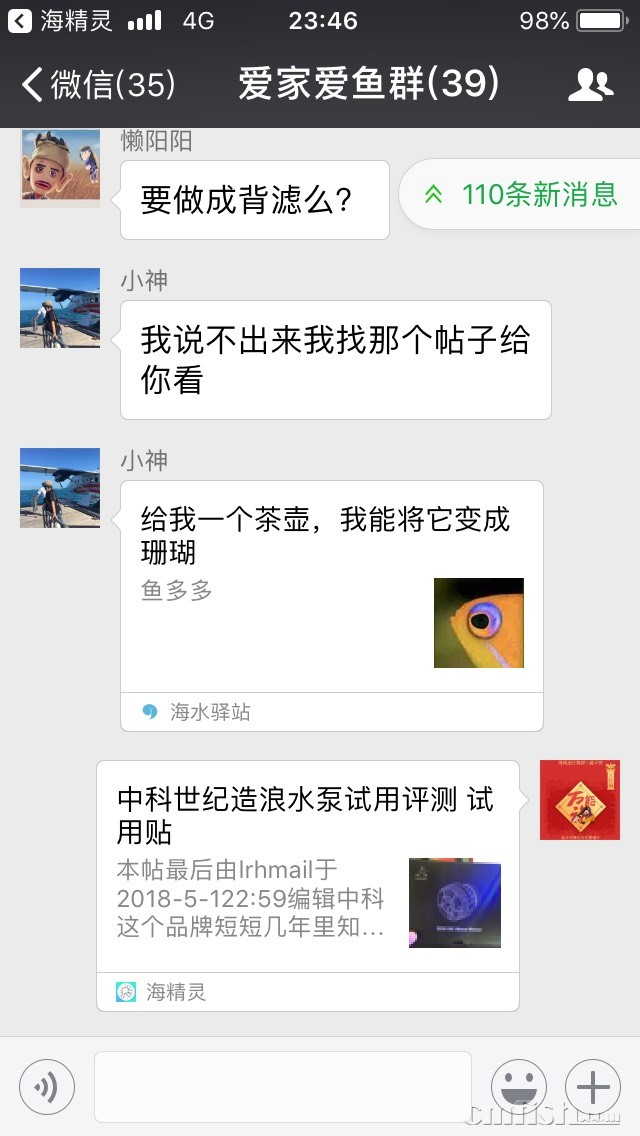The image size is (640, 1136).
Task: Open the emoji sticker panel
Action: (x=518, y=1086)
